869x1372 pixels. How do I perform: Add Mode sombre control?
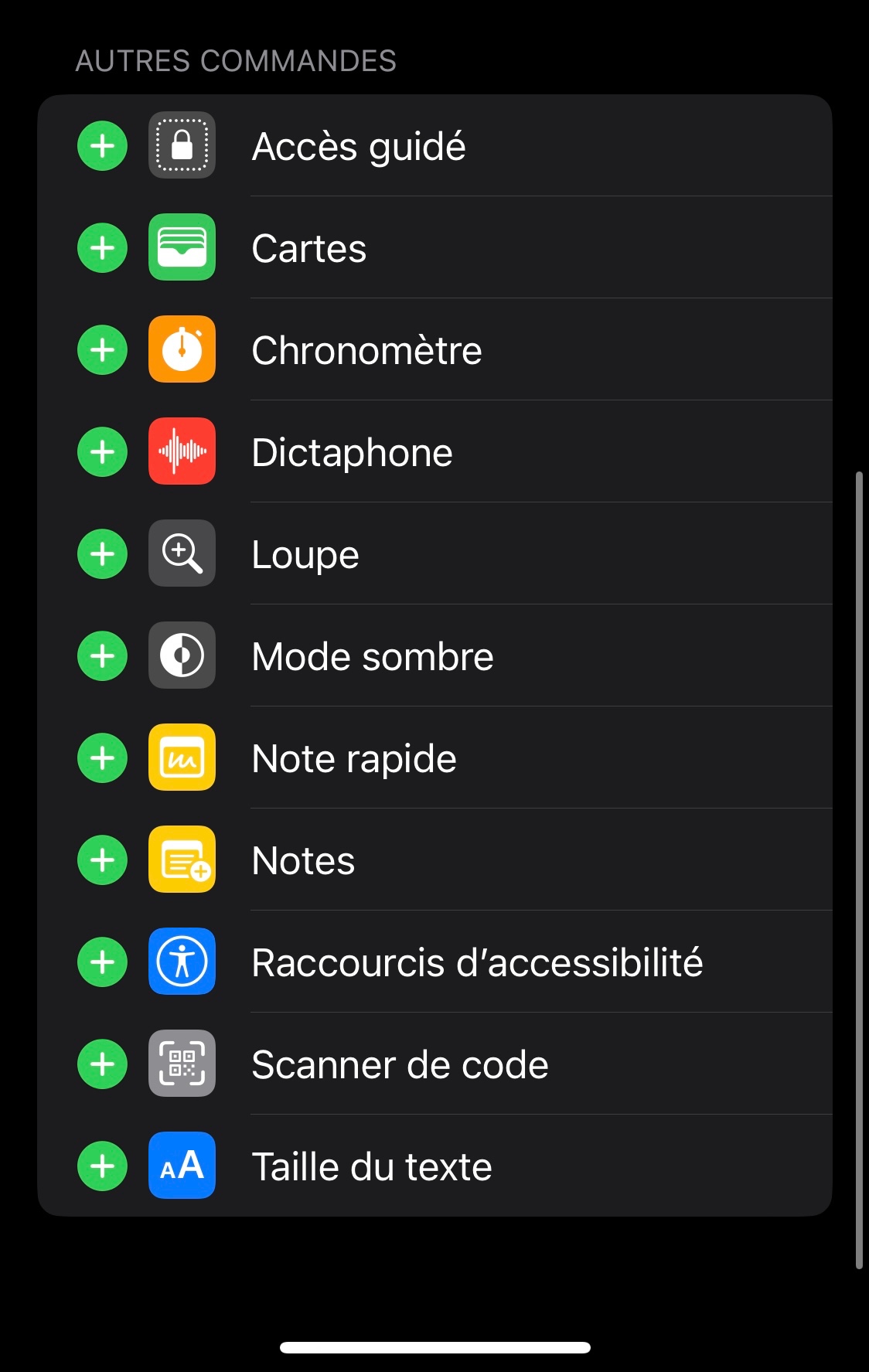[x=102, y=655]
